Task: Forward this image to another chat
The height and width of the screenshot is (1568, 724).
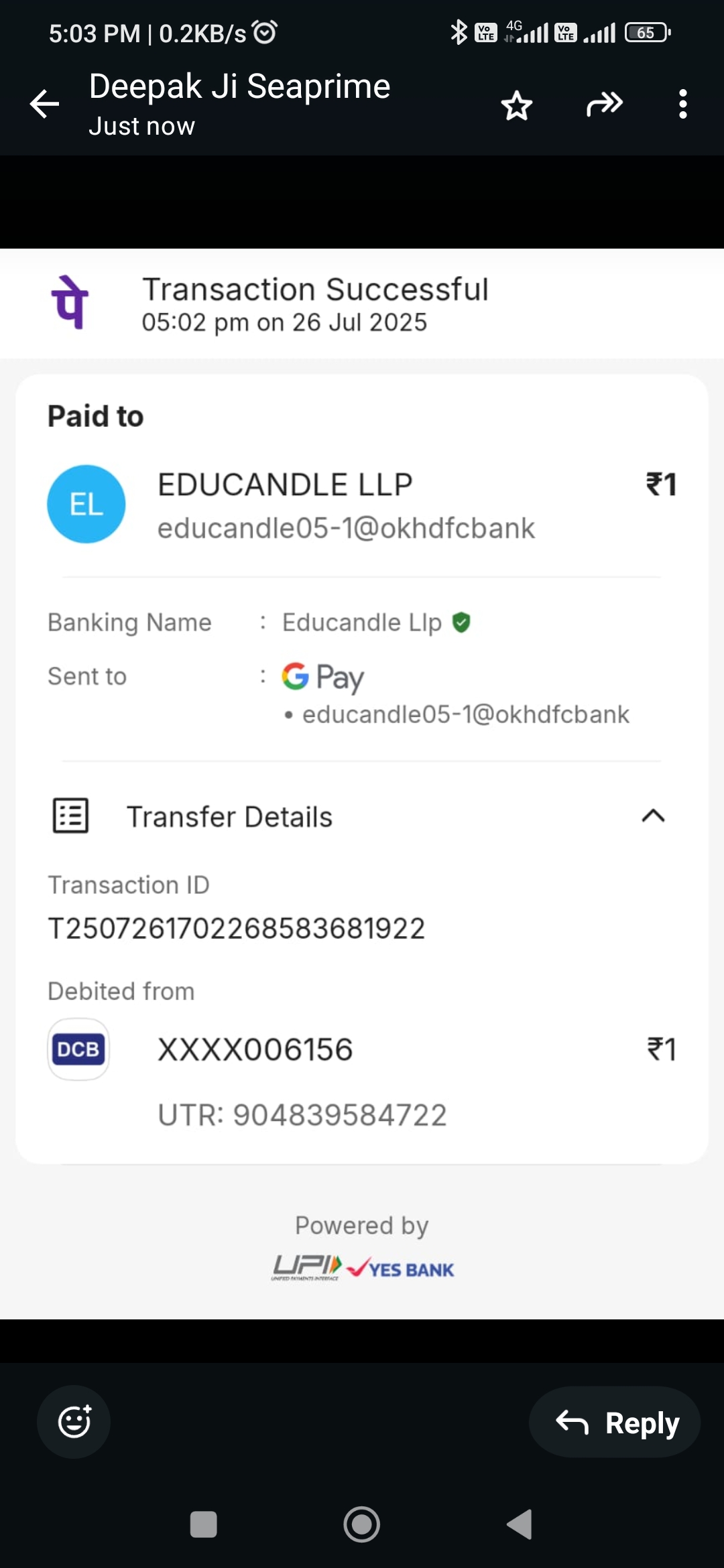Action: point(604,105)
